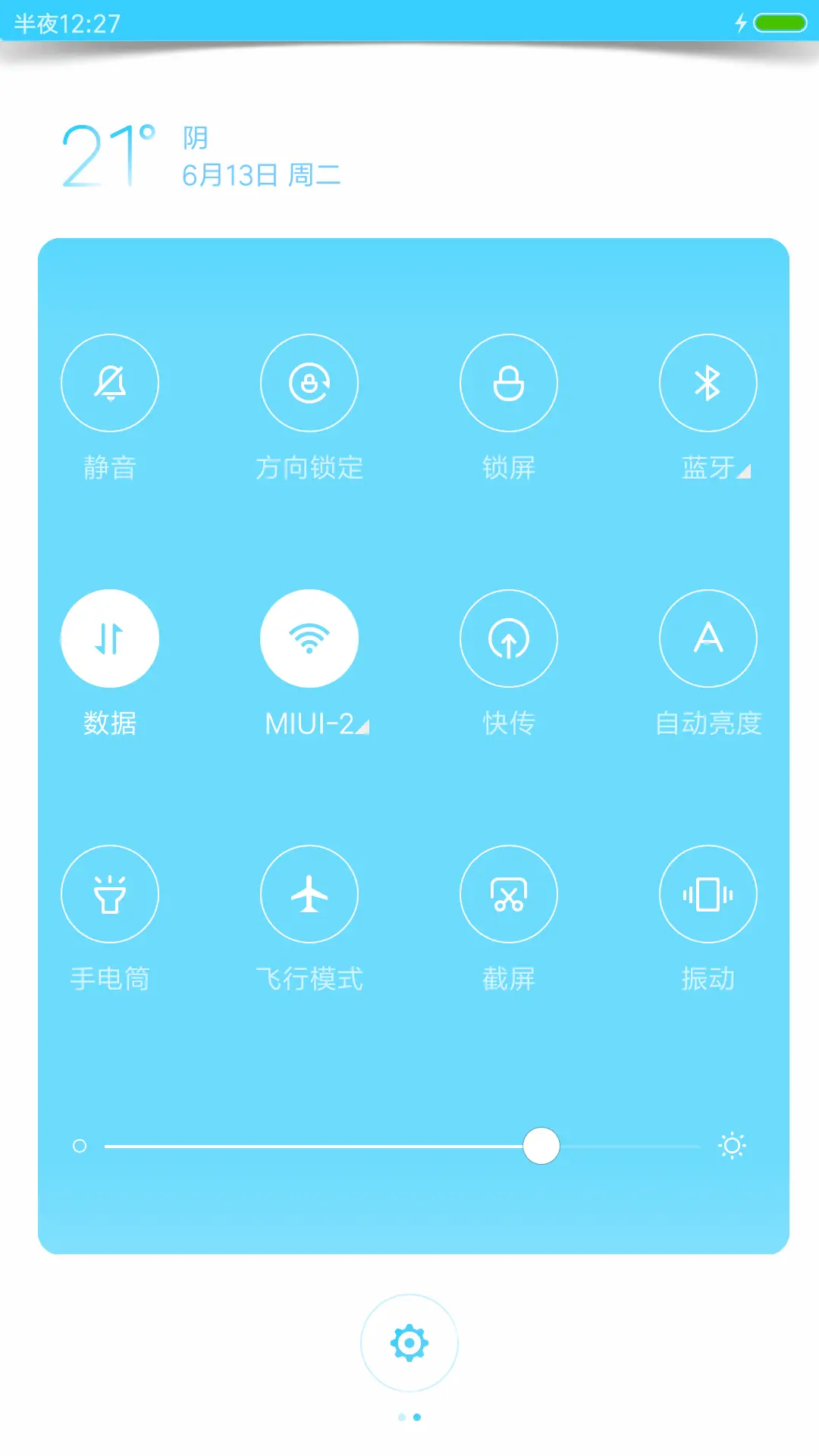Turn off WiFi connection MIUI-2
Image resolution: width=819 pixels, height=1456 pixels.
(x=309, y=639)
